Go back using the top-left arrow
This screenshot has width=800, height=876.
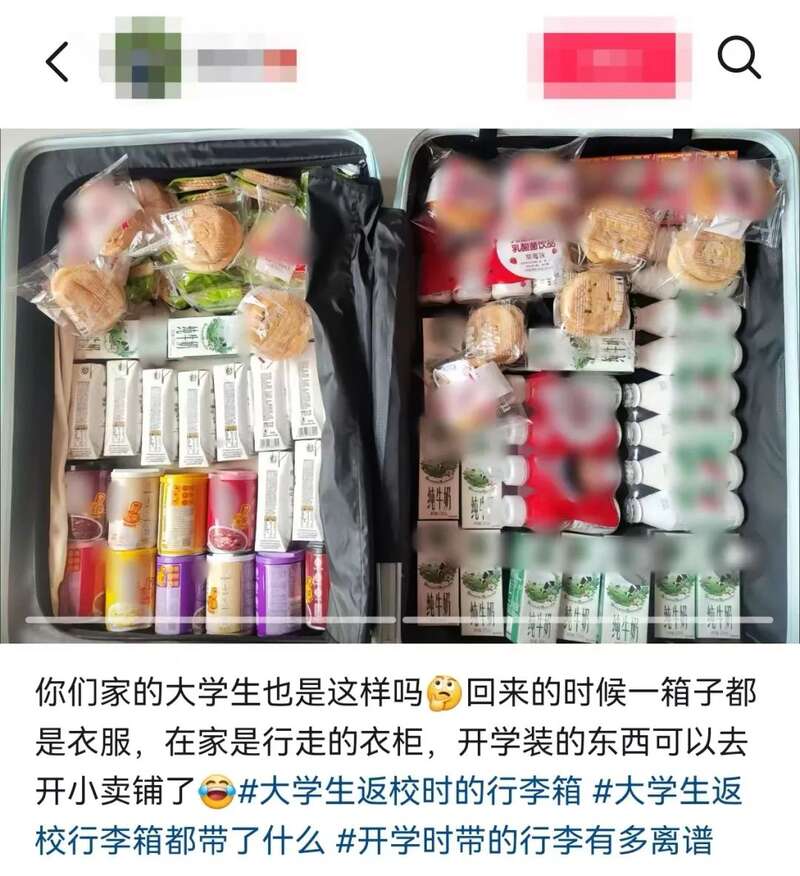[x=58, y=62]
